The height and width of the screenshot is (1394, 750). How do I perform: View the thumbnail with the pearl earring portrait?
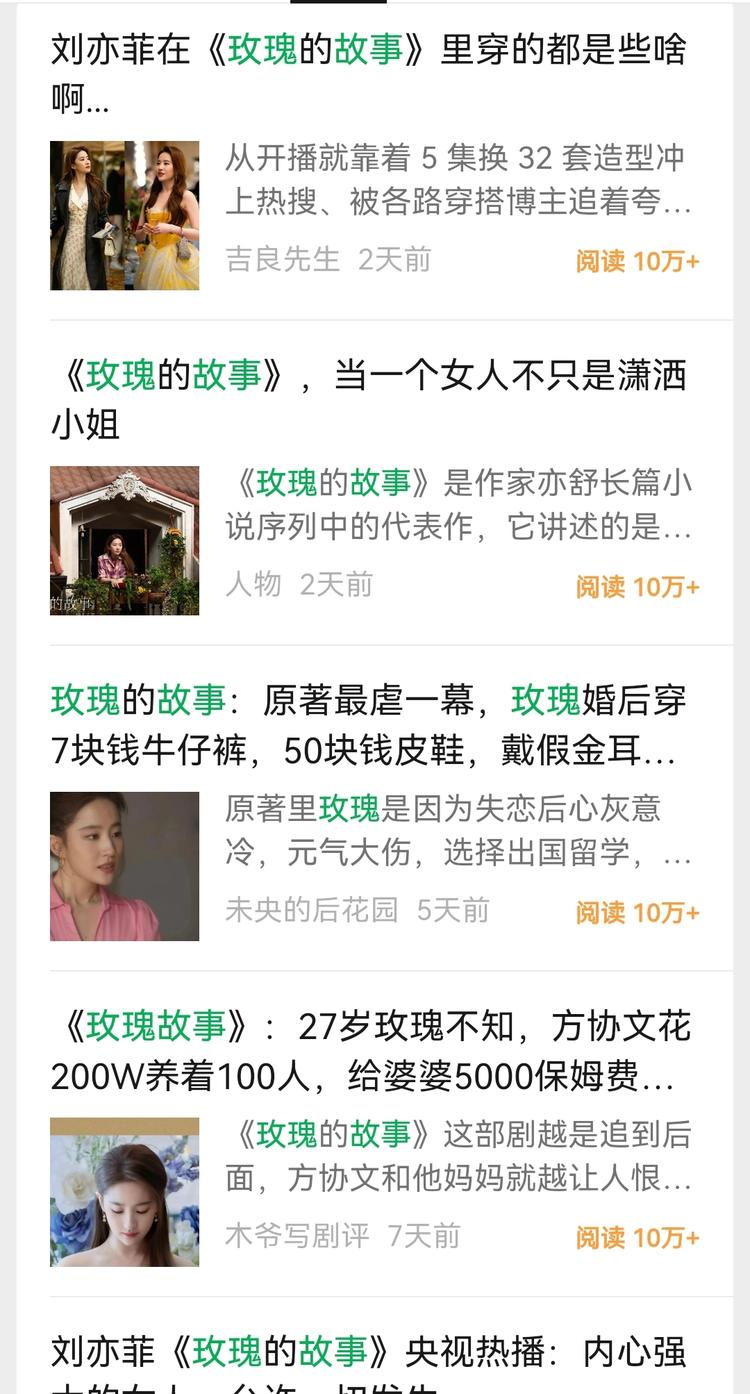tap(124, 1190)
